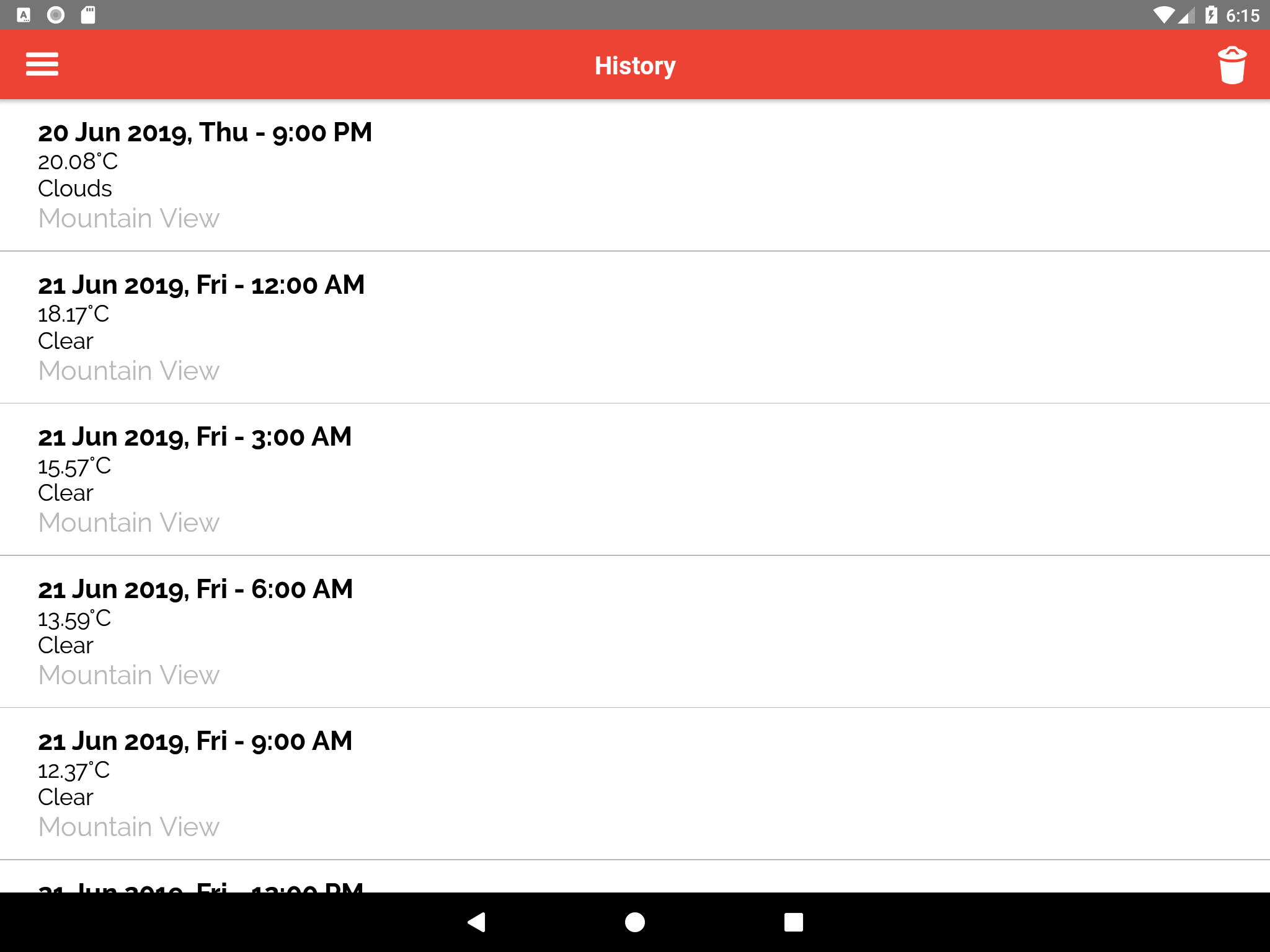1270x952 pixels.
Task: Open the 21 Jun 3:00 AM entry
Action: point(635,479)
